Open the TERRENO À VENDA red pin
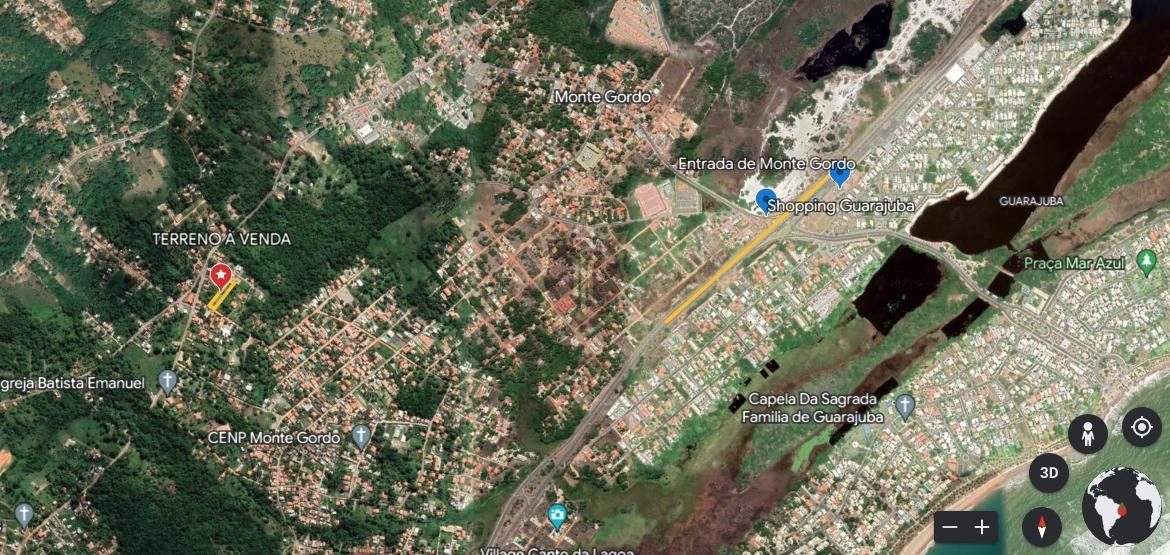The height and width of the screenshot is (555, 1170). 221,275
